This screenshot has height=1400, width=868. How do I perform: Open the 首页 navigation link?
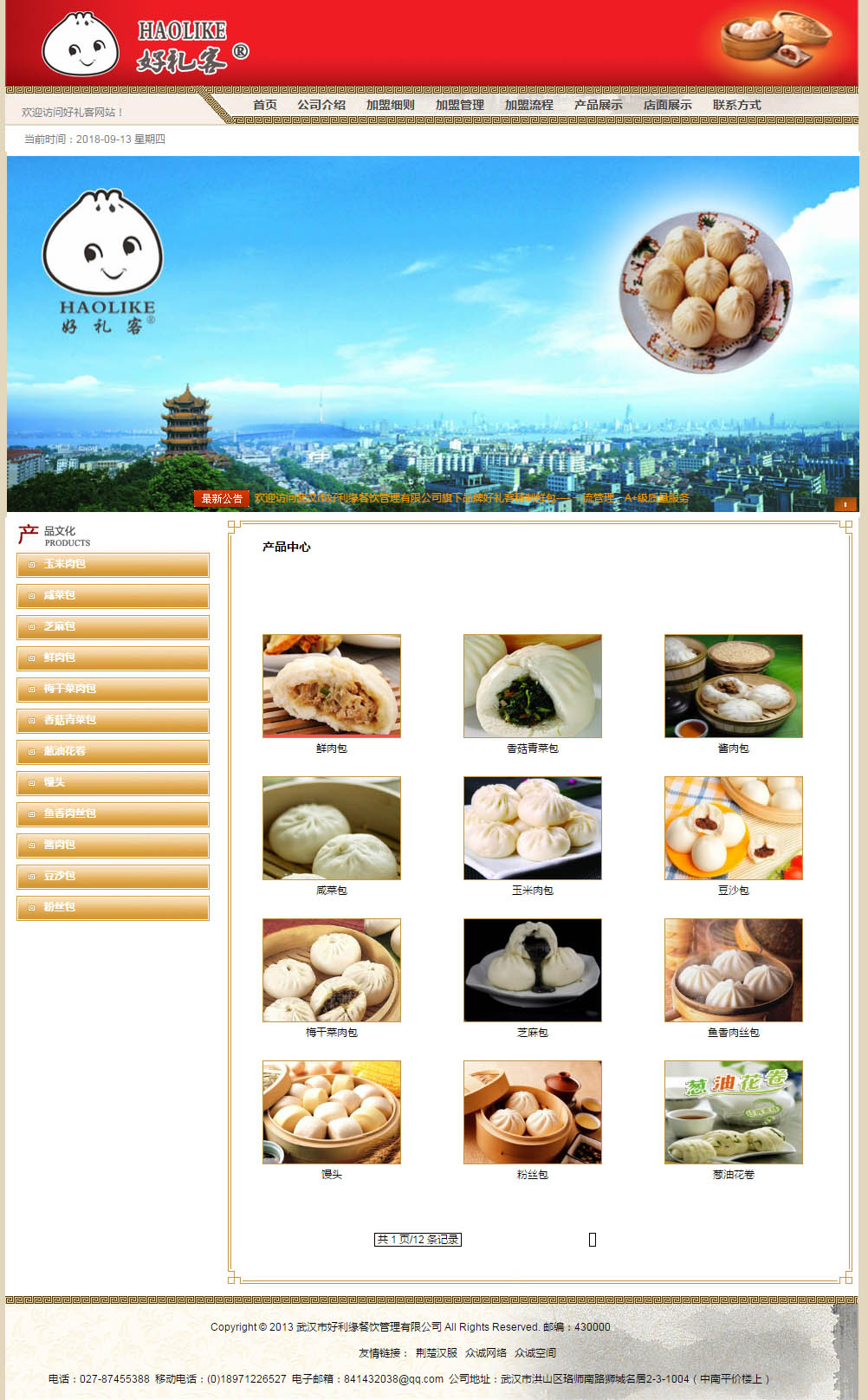[x=265, y=105]
